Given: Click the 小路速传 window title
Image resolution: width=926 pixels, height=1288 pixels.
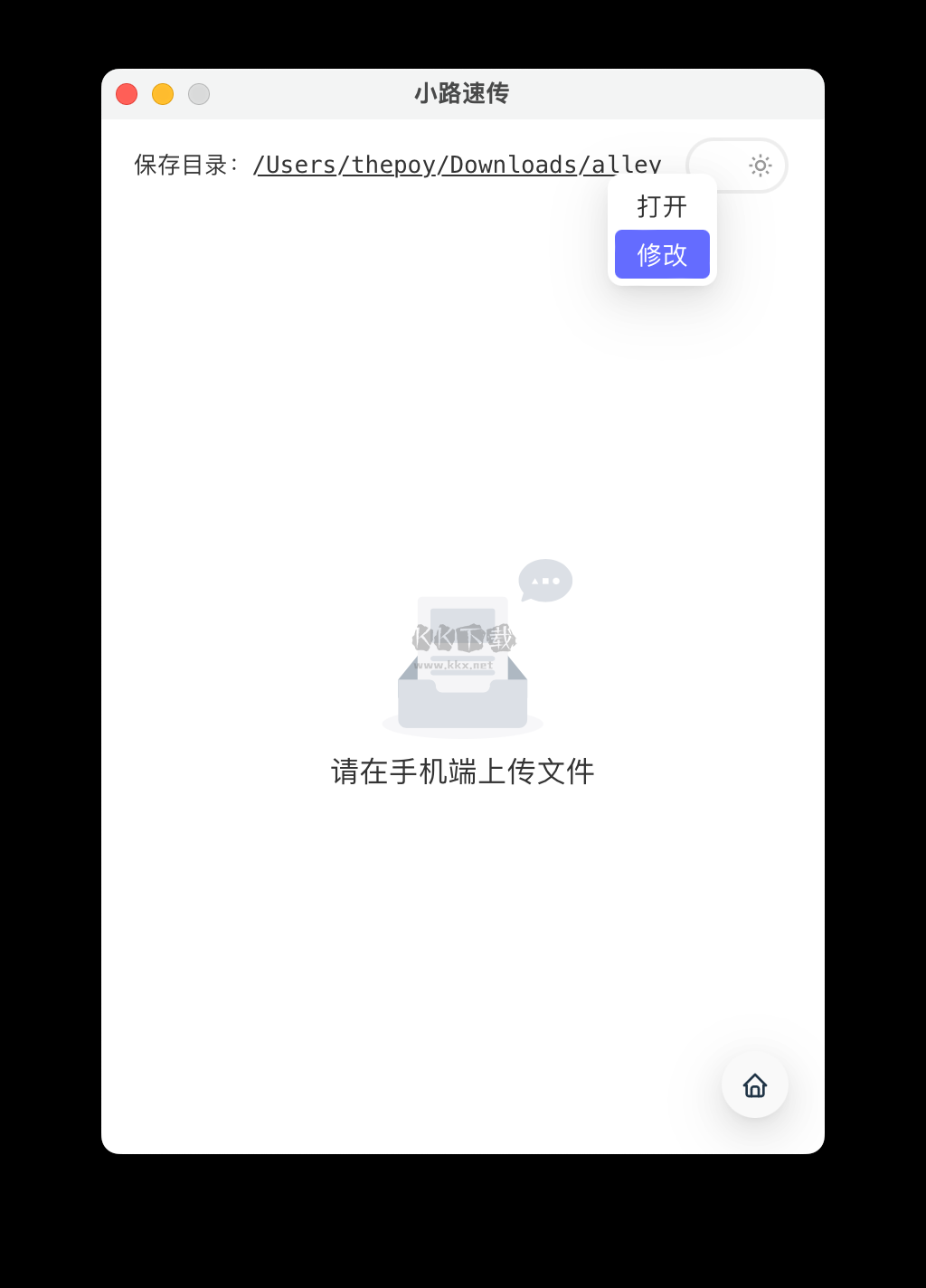Looking at the screenshot, I should coord(462,93).
